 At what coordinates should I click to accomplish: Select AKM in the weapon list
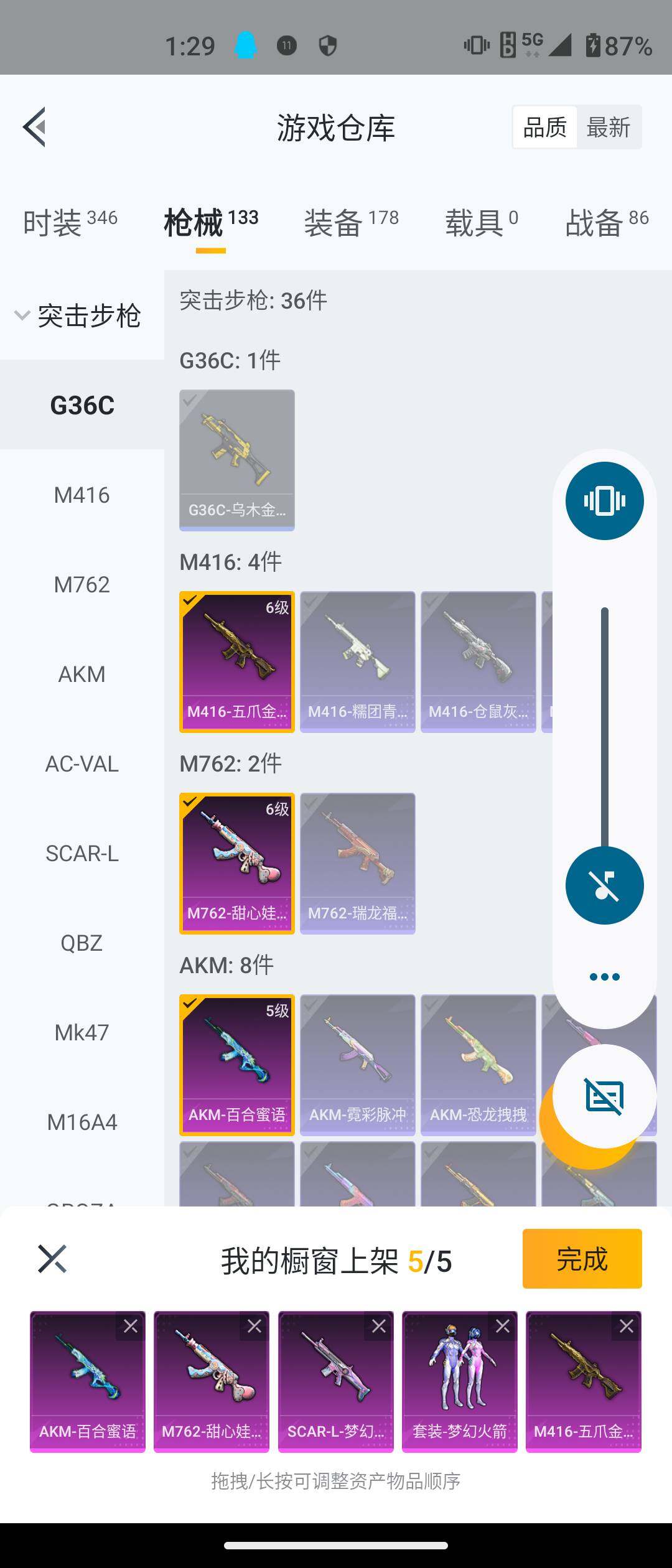click(82, 674)
